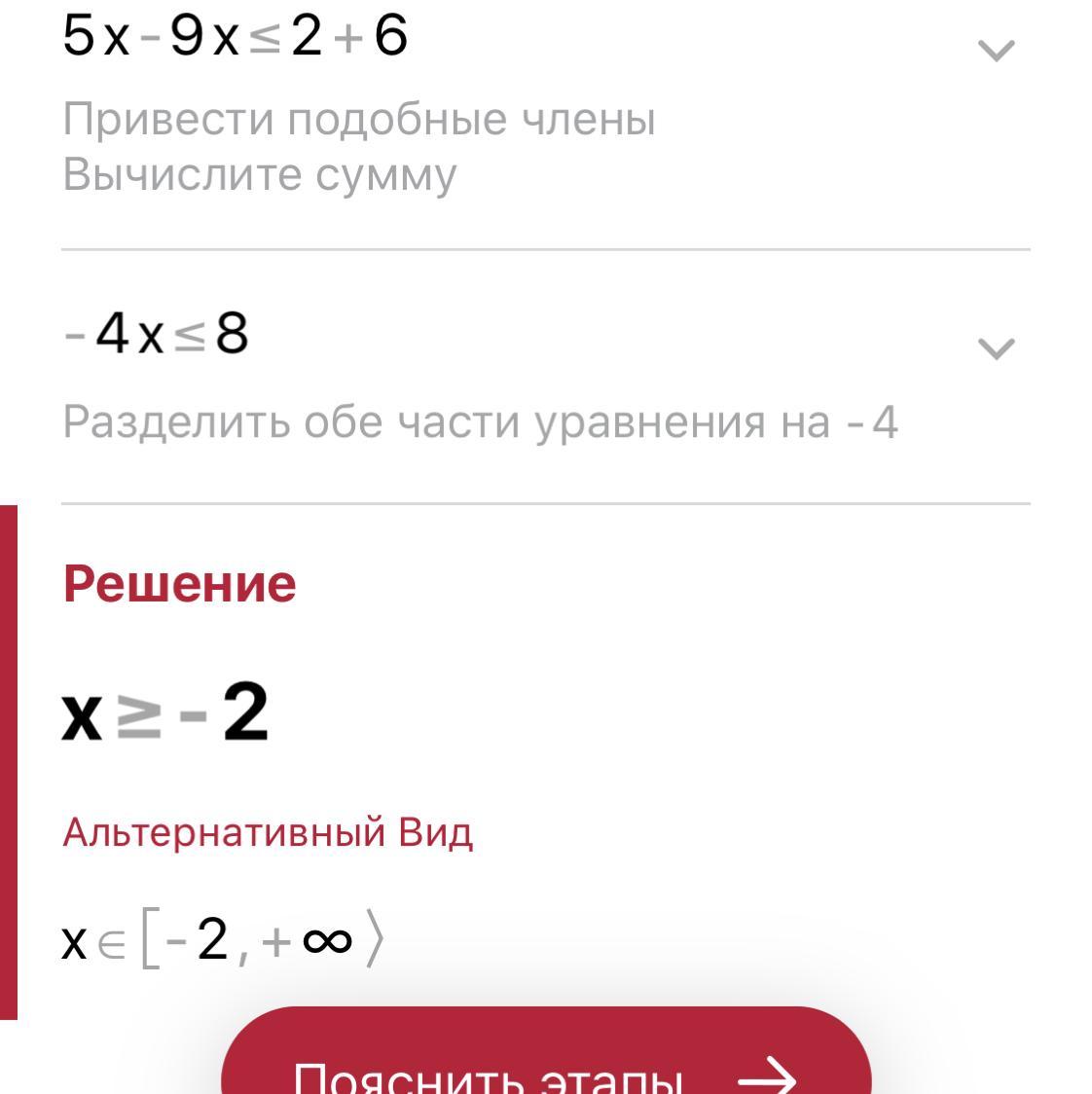This screenshot has width=1092, height=1094.
Task: Tap the Пояснить этапы button
Action: tap(545, 1061)
